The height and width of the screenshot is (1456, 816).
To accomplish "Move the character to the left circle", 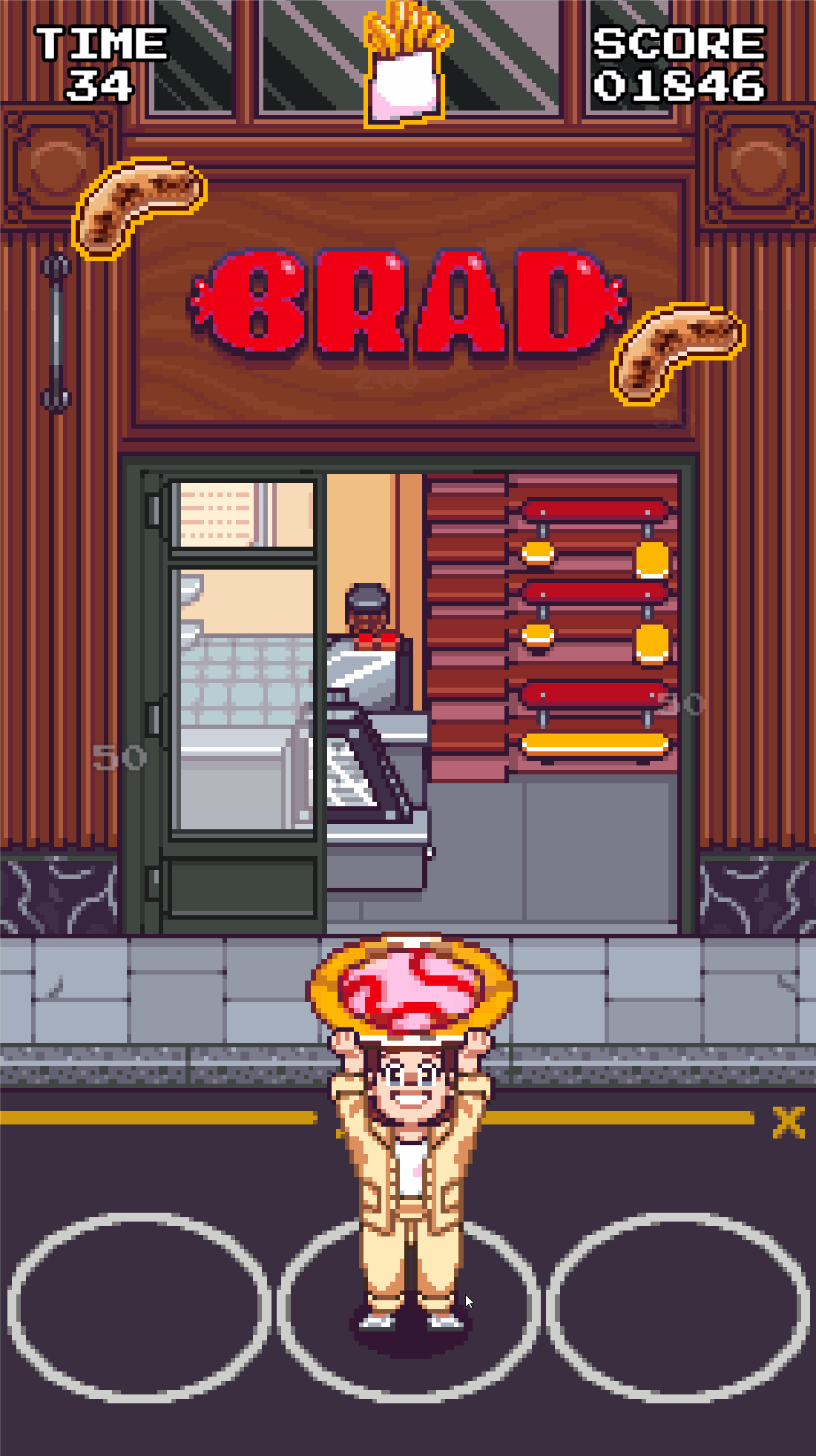I will coord(139,1307).
